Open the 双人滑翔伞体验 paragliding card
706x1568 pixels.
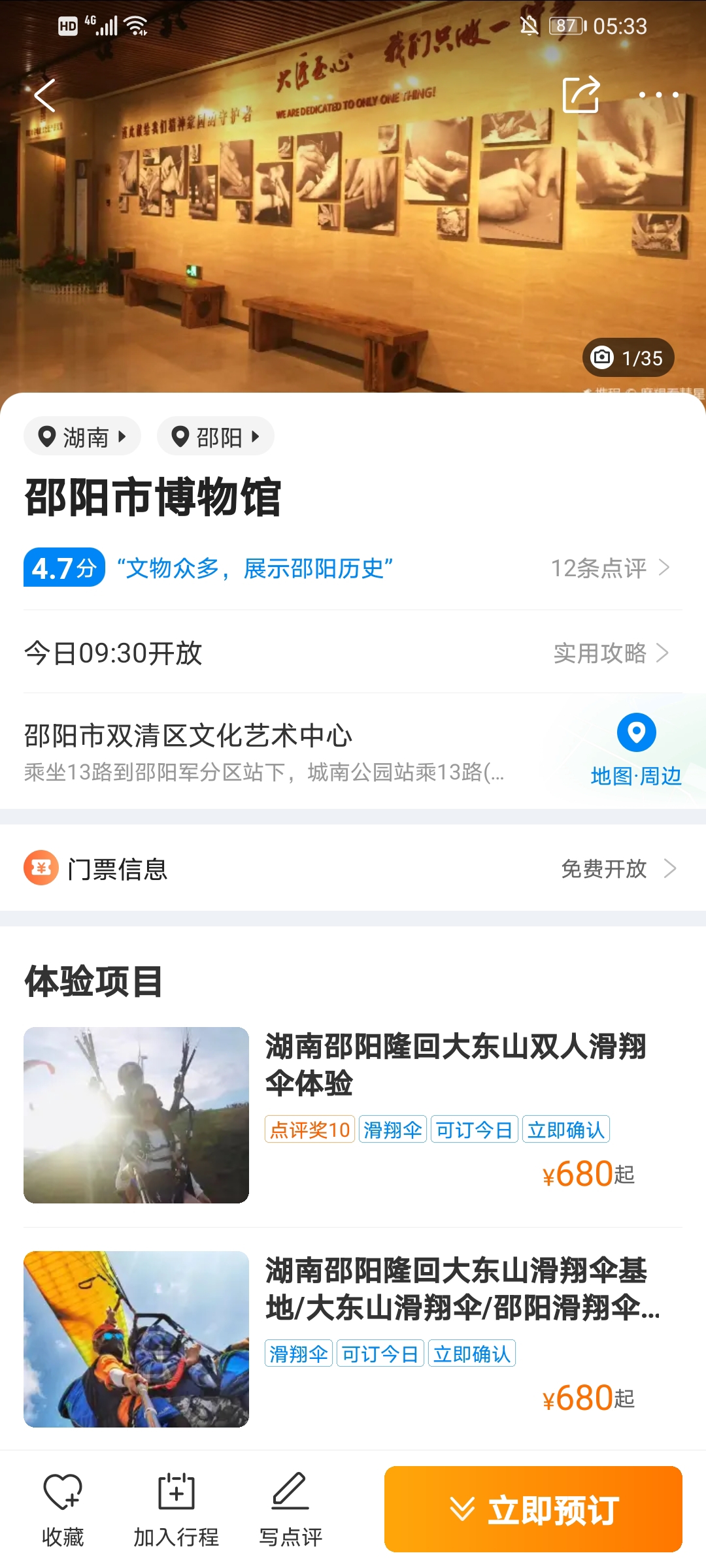click(353, 1115)
